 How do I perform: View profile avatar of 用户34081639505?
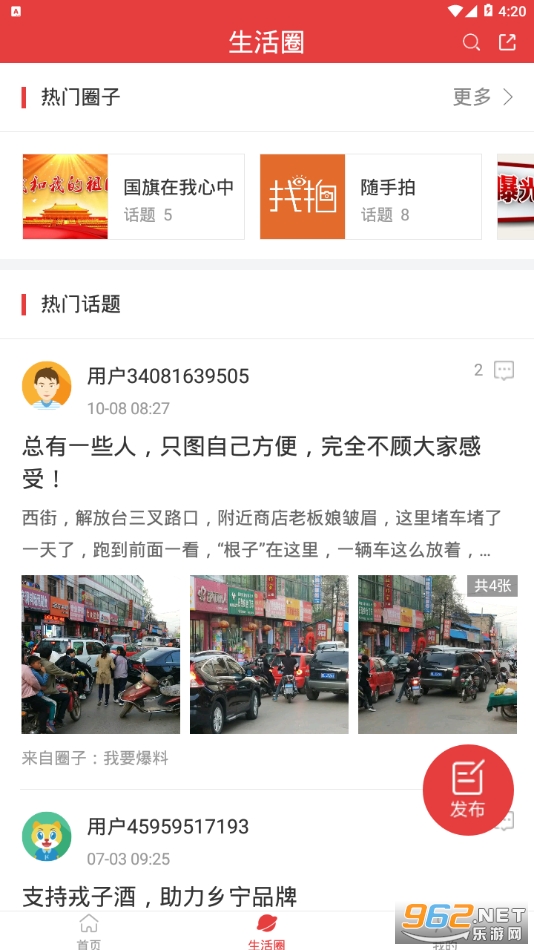click(x=47, y=386)
